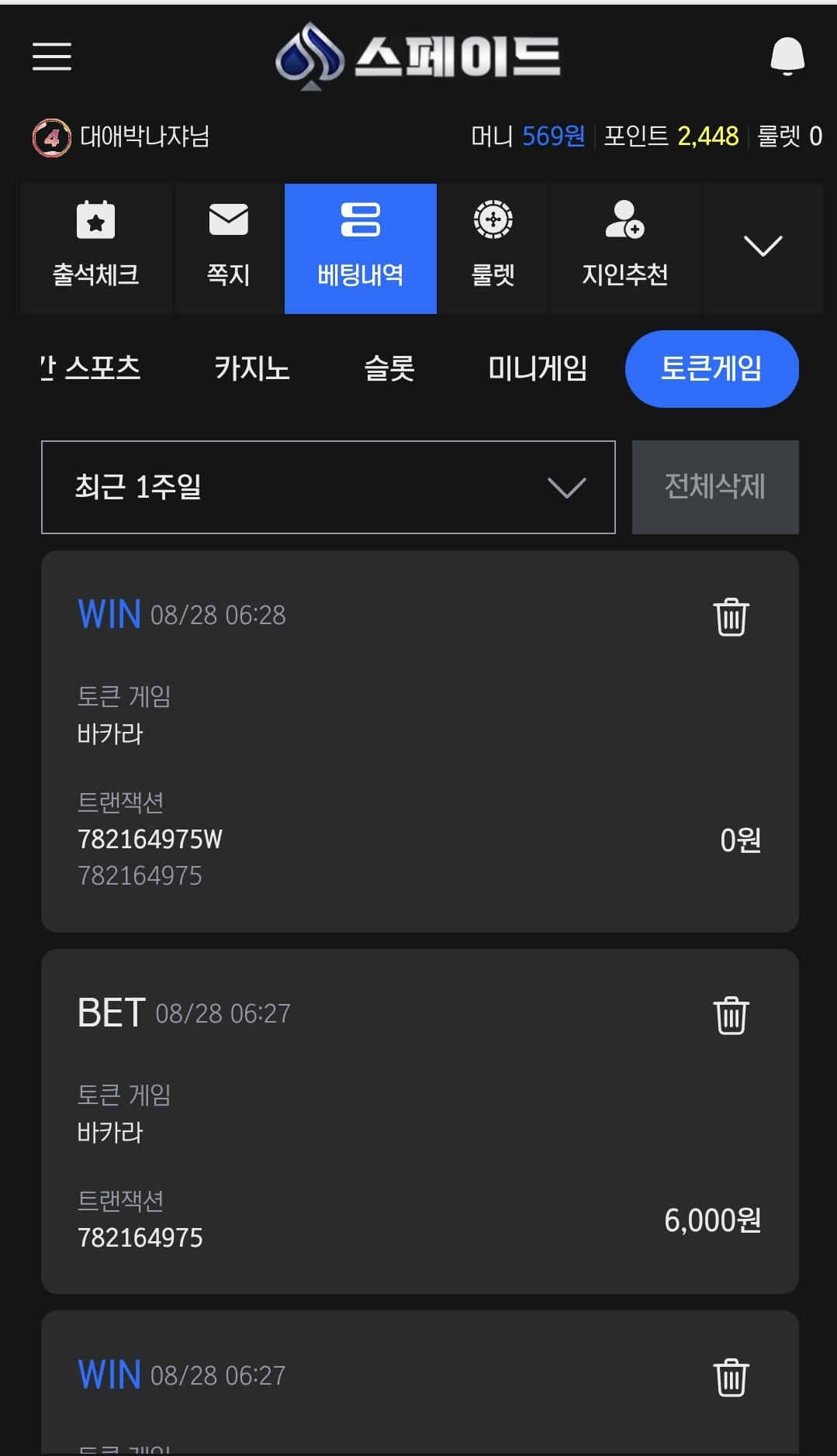Go to 룰렛 roulette
837x1456 pixels.
tap(493, 249)
